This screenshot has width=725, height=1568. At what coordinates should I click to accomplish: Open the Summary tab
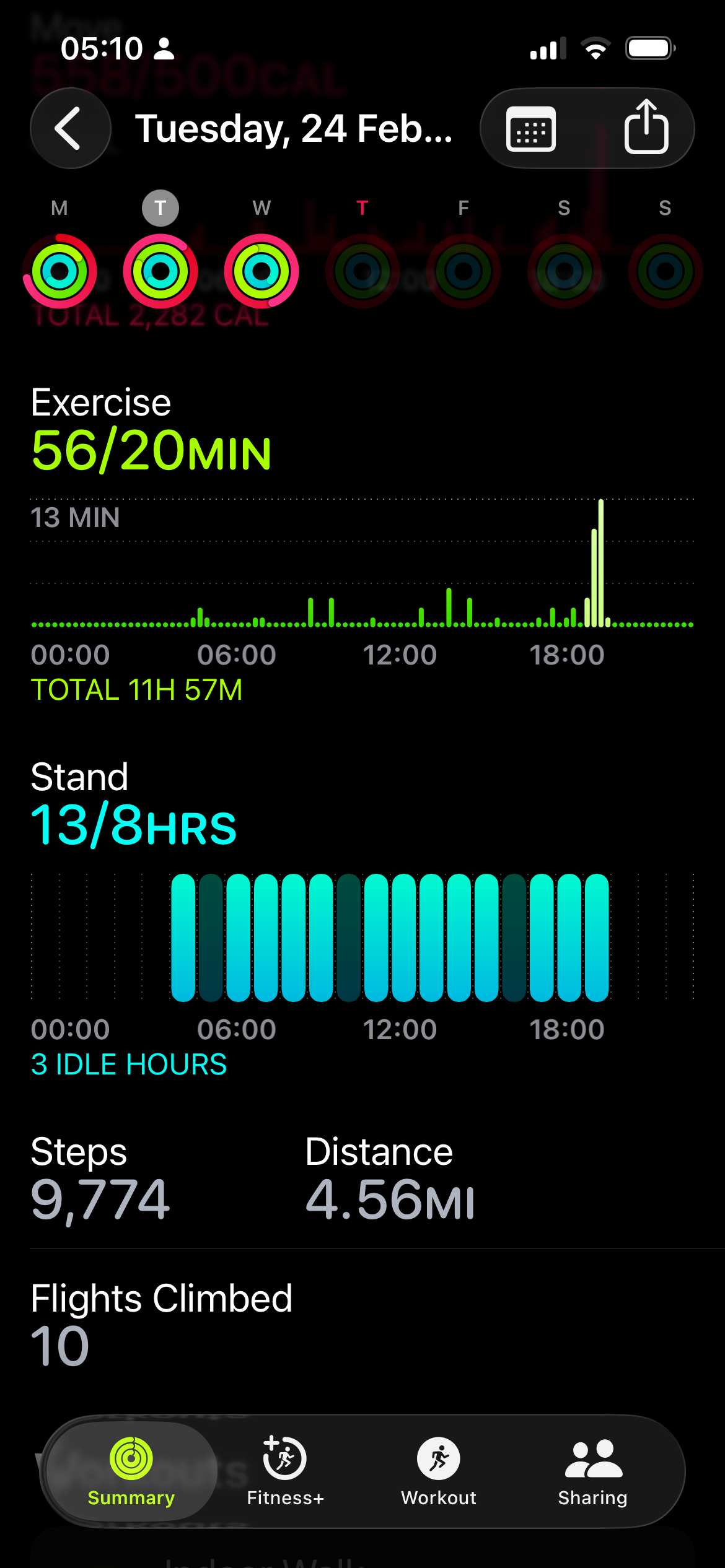131,1471
